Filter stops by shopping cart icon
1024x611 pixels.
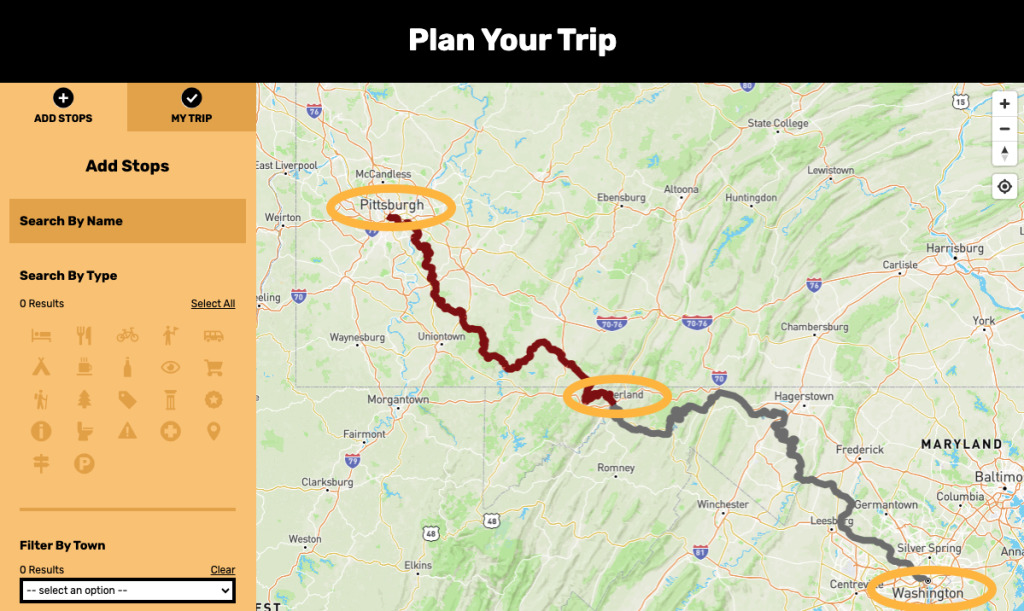click(x=213, y=368)
